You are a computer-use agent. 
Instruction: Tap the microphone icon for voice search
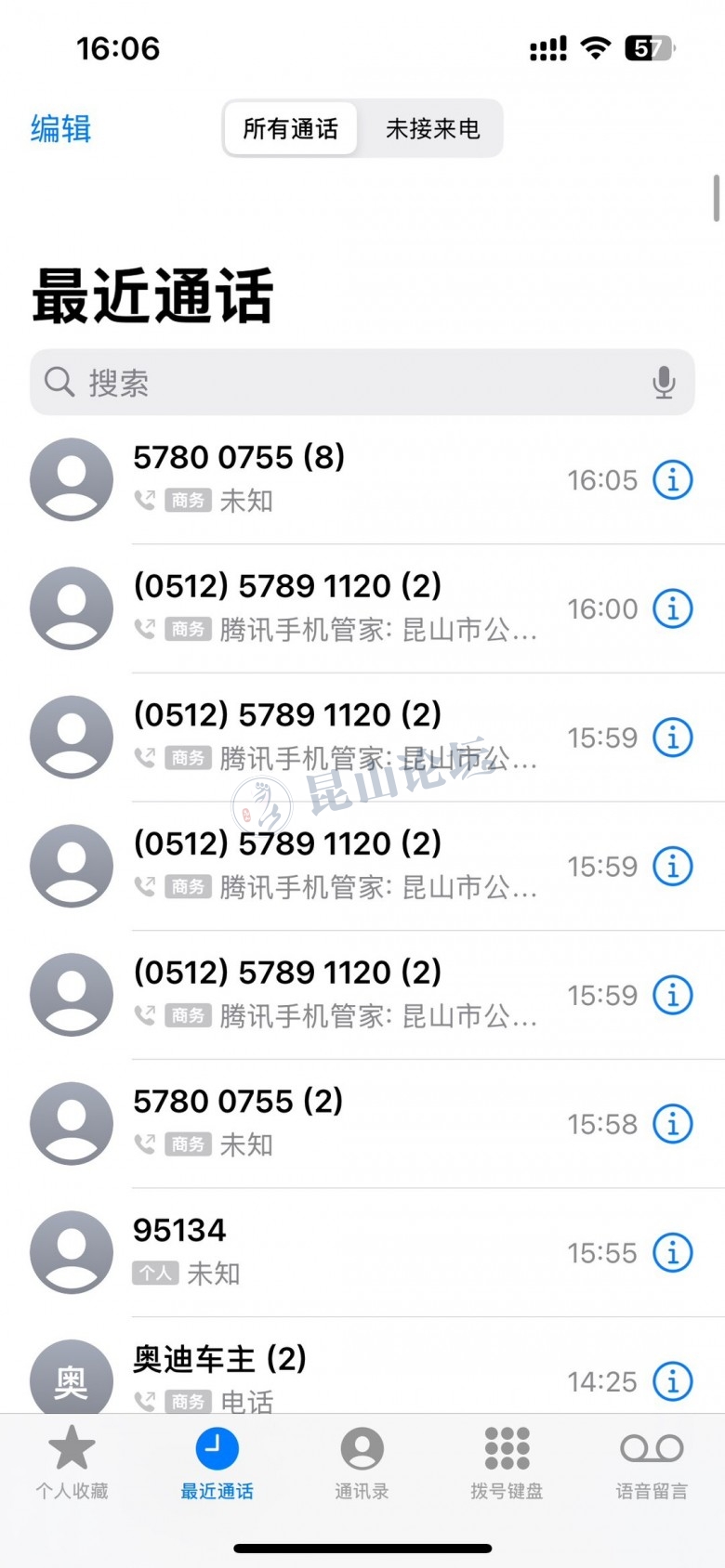(x=664, y=382)
